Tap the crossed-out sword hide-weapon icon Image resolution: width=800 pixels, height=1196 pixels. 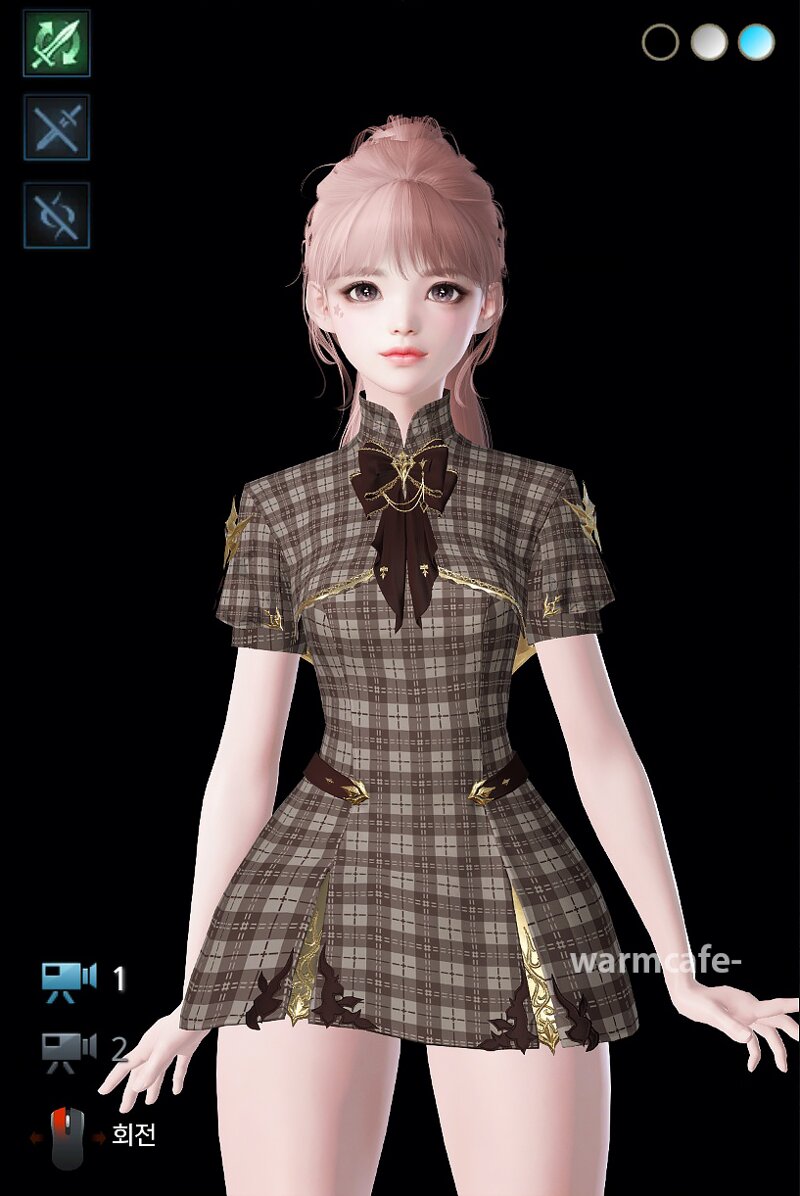(57, 128)
